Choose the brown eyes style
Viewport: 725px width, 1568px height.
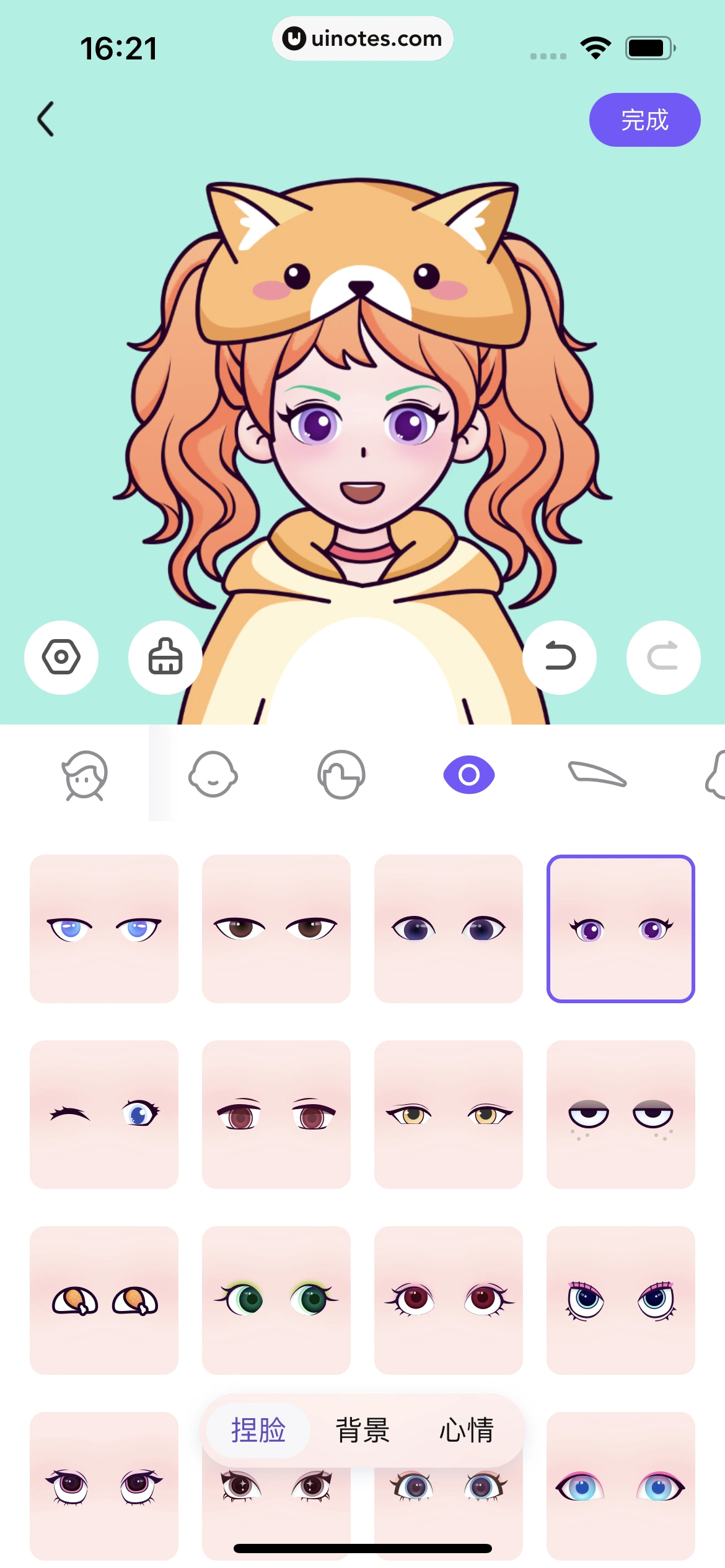pos(276,929)
